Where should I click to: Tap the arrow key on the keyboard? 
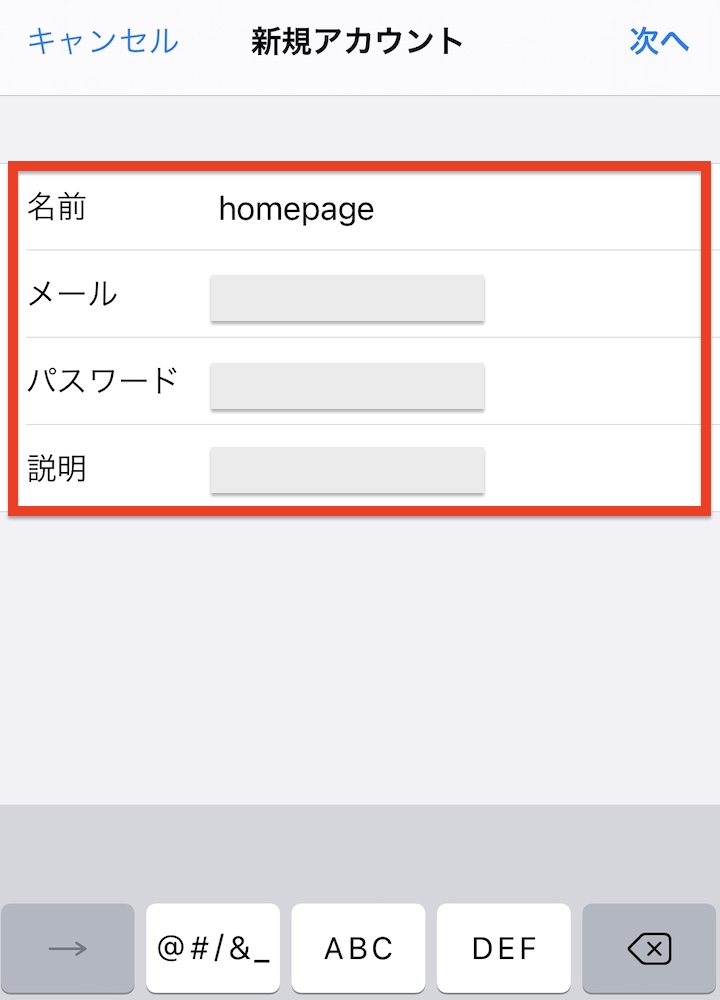pos(67,948)
